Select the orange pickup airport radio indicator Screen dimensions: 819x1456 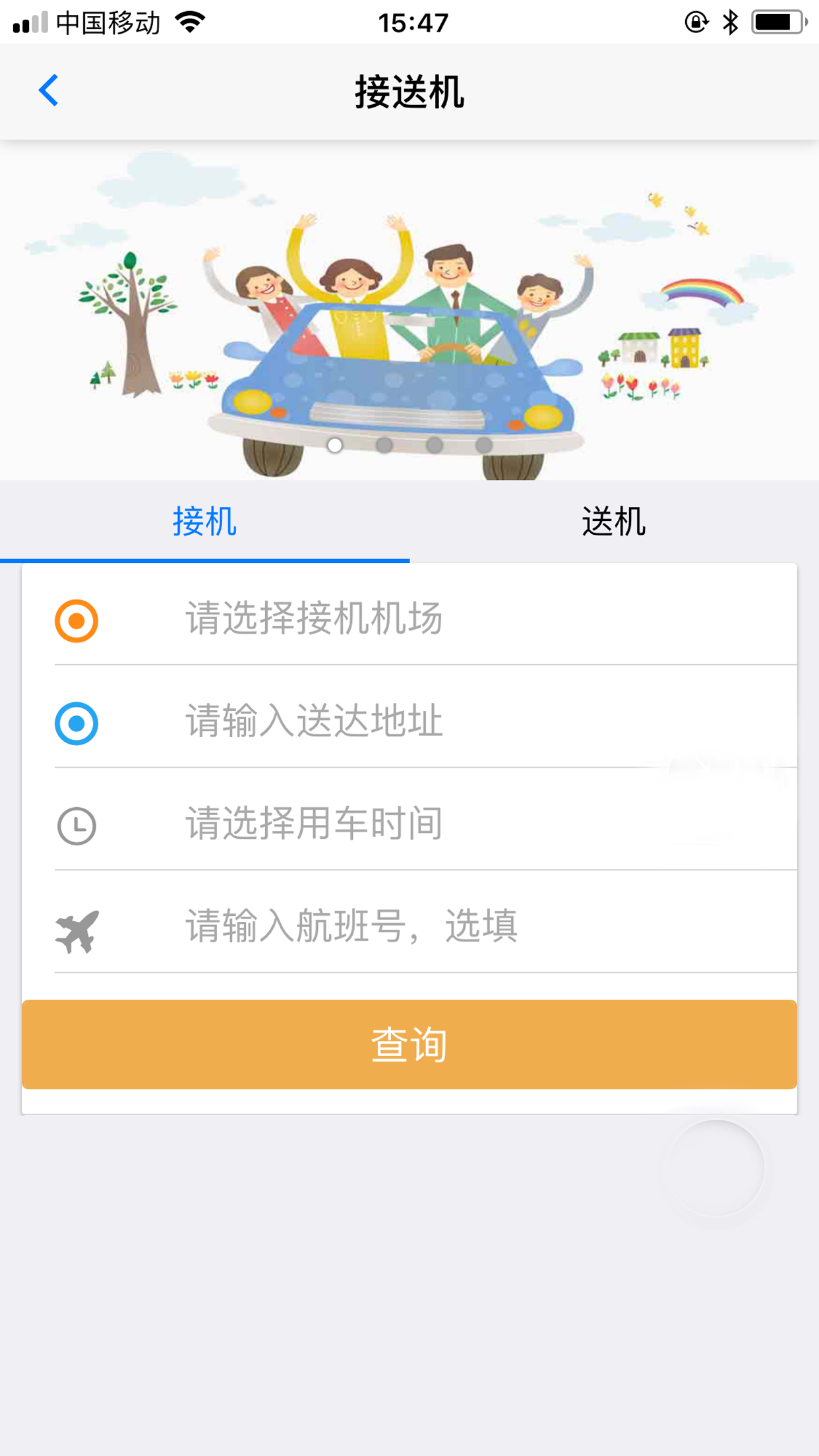click(x=76, y=621)
